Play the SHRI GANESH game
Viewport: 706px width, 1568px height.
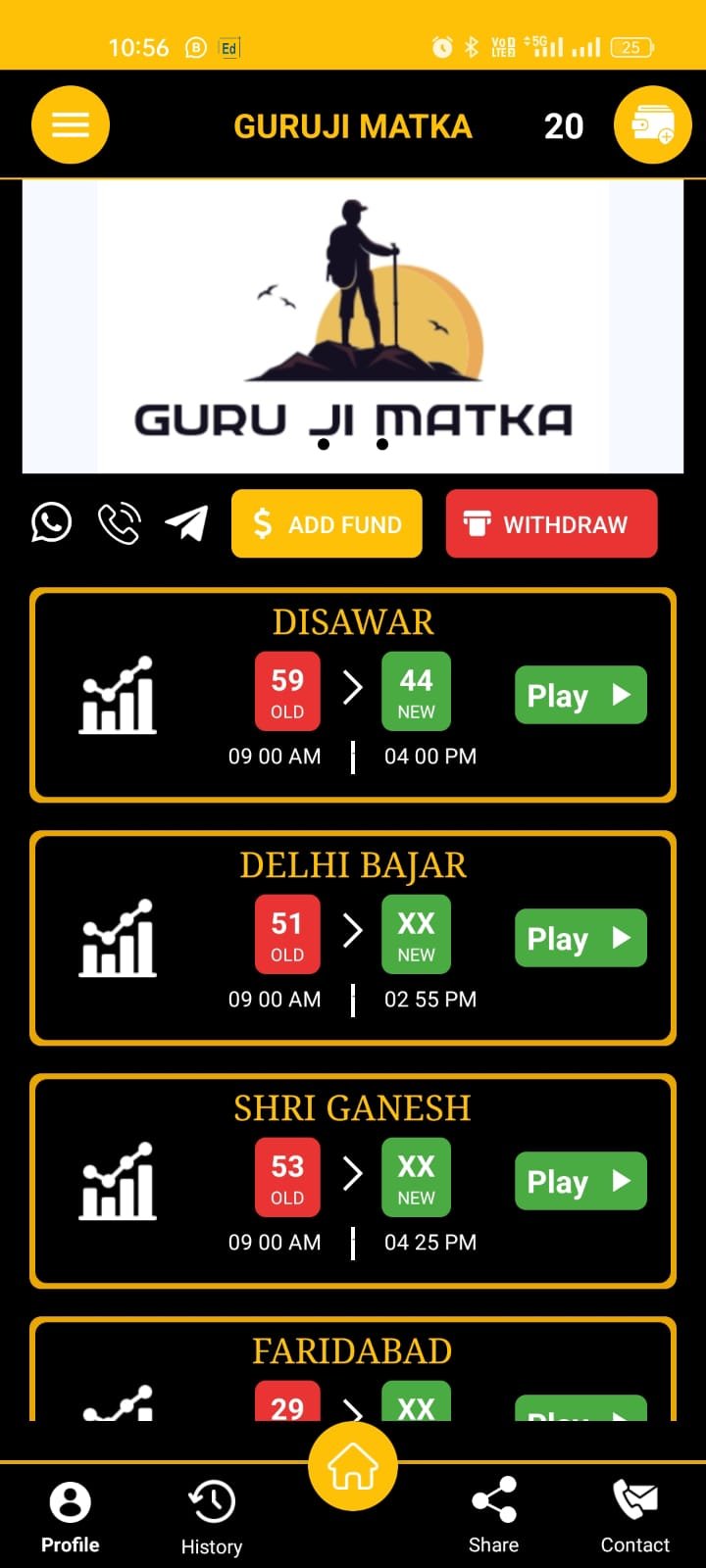[580, 1181]
